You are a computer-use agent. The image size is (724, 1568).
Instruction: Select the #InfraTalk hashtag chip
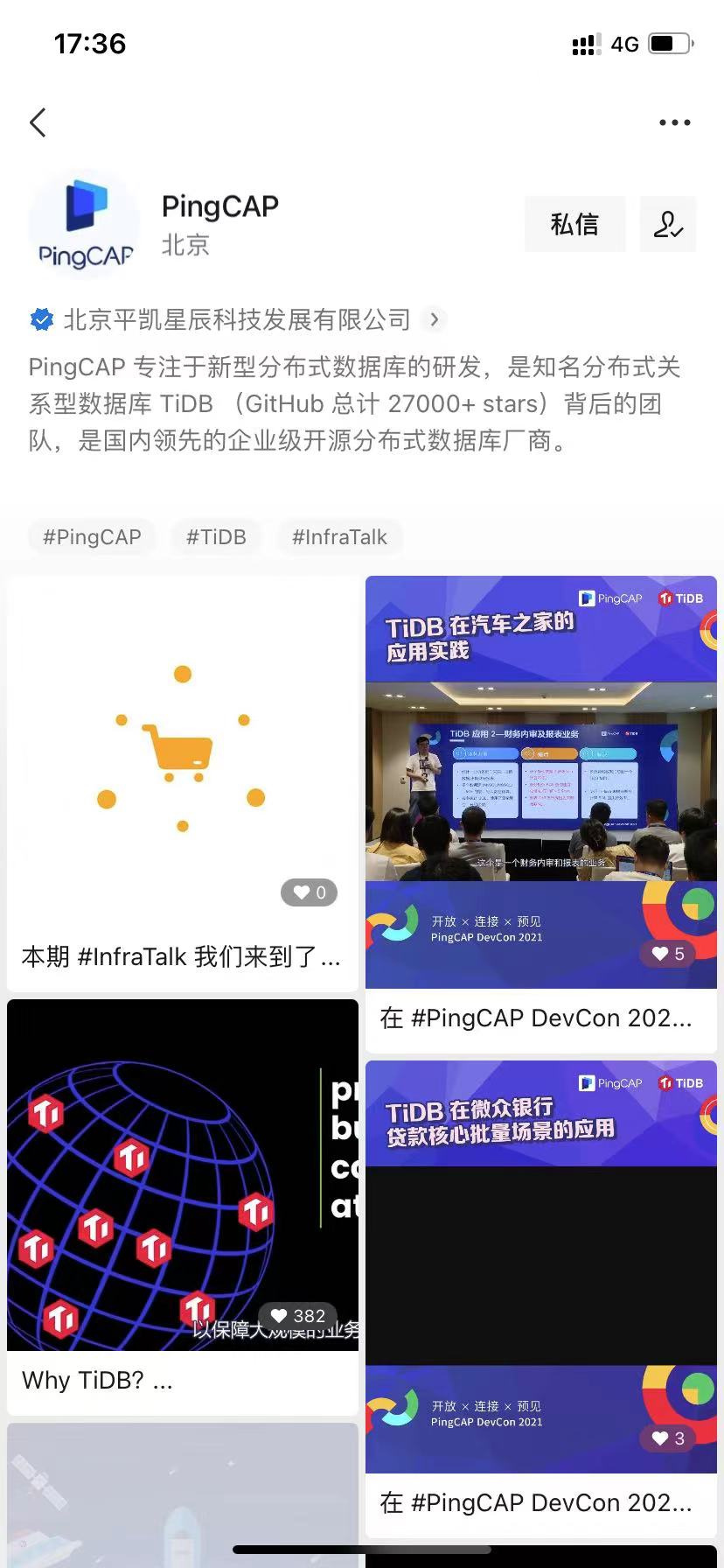(x=339, y=537)
